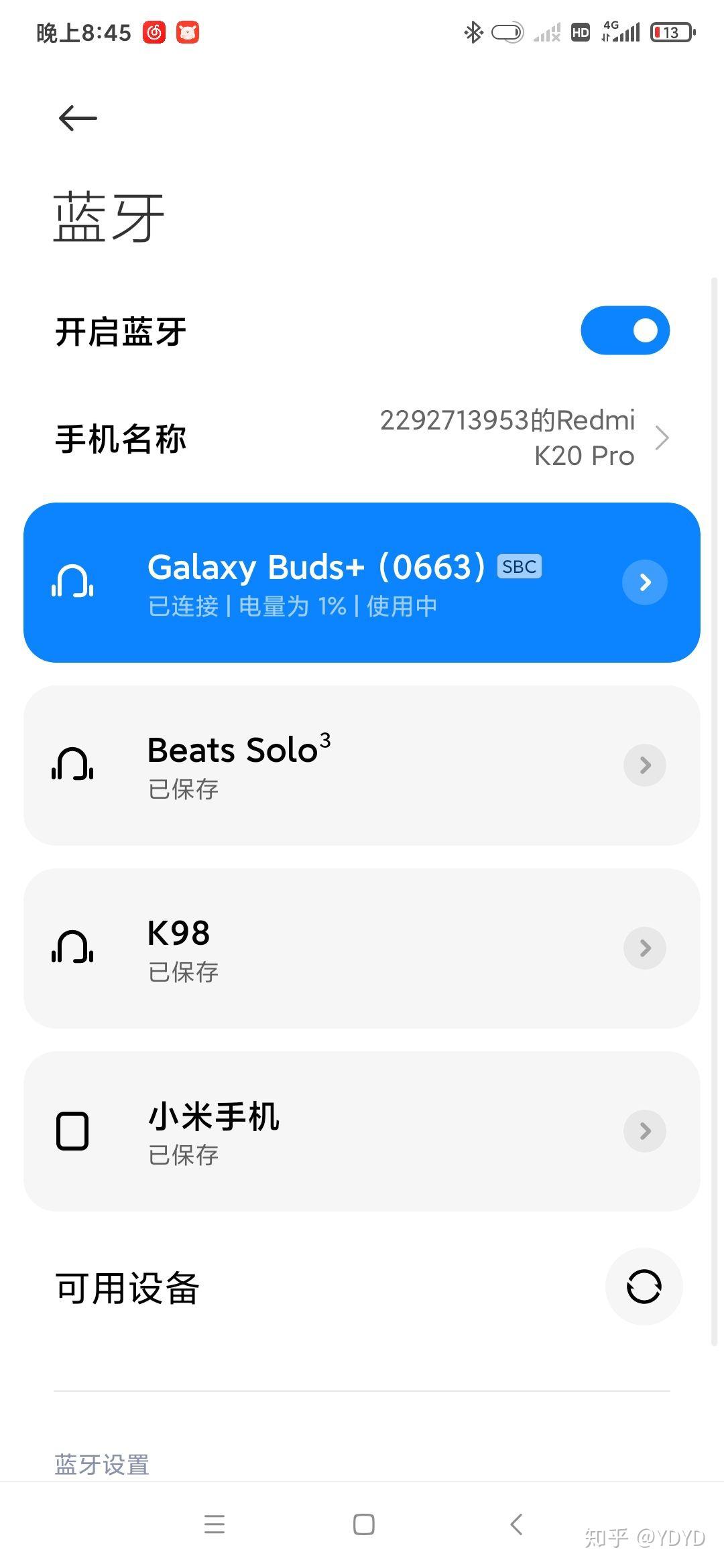Click the phone icon beside 小米手机

[72, 1130]
